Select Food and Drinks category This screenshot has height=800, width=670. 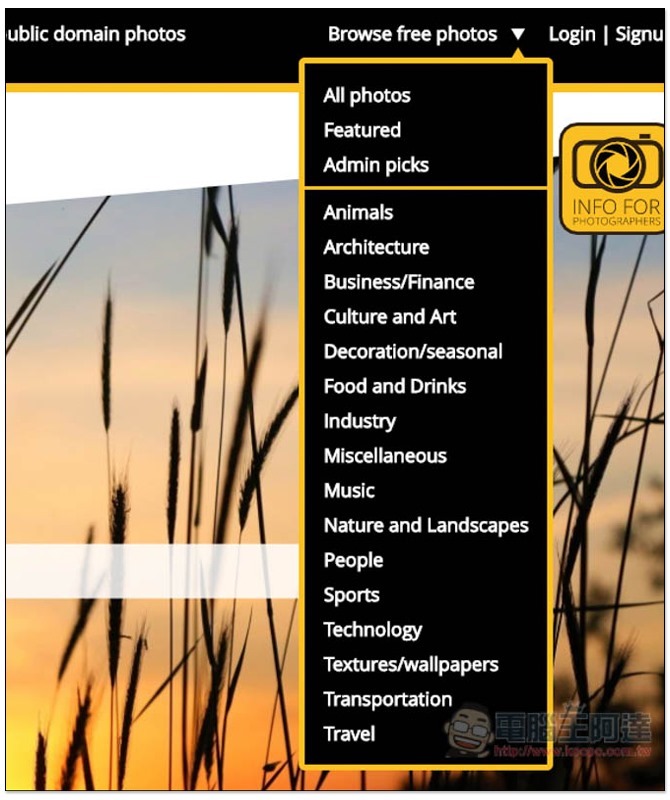(394, 386)
